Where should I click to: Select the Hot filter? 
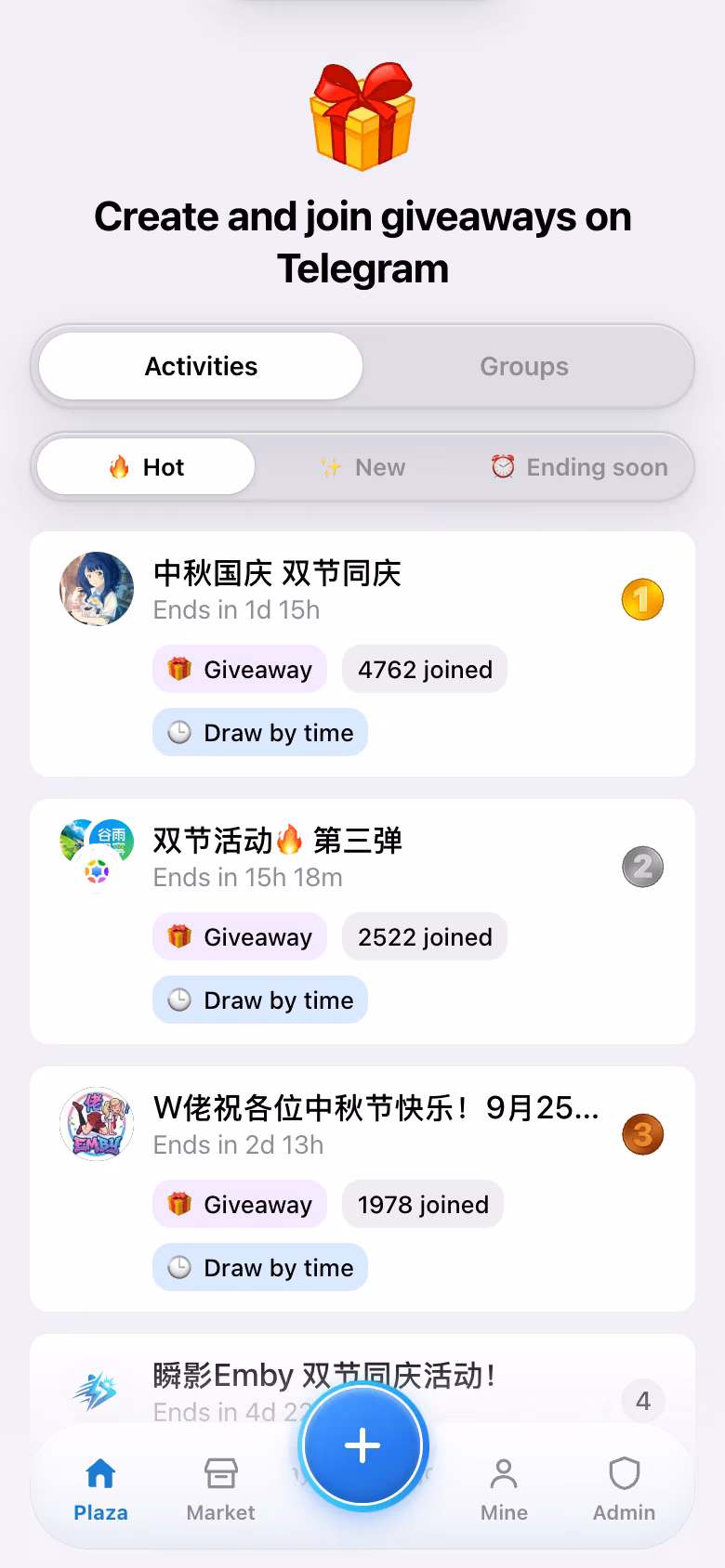146,467
